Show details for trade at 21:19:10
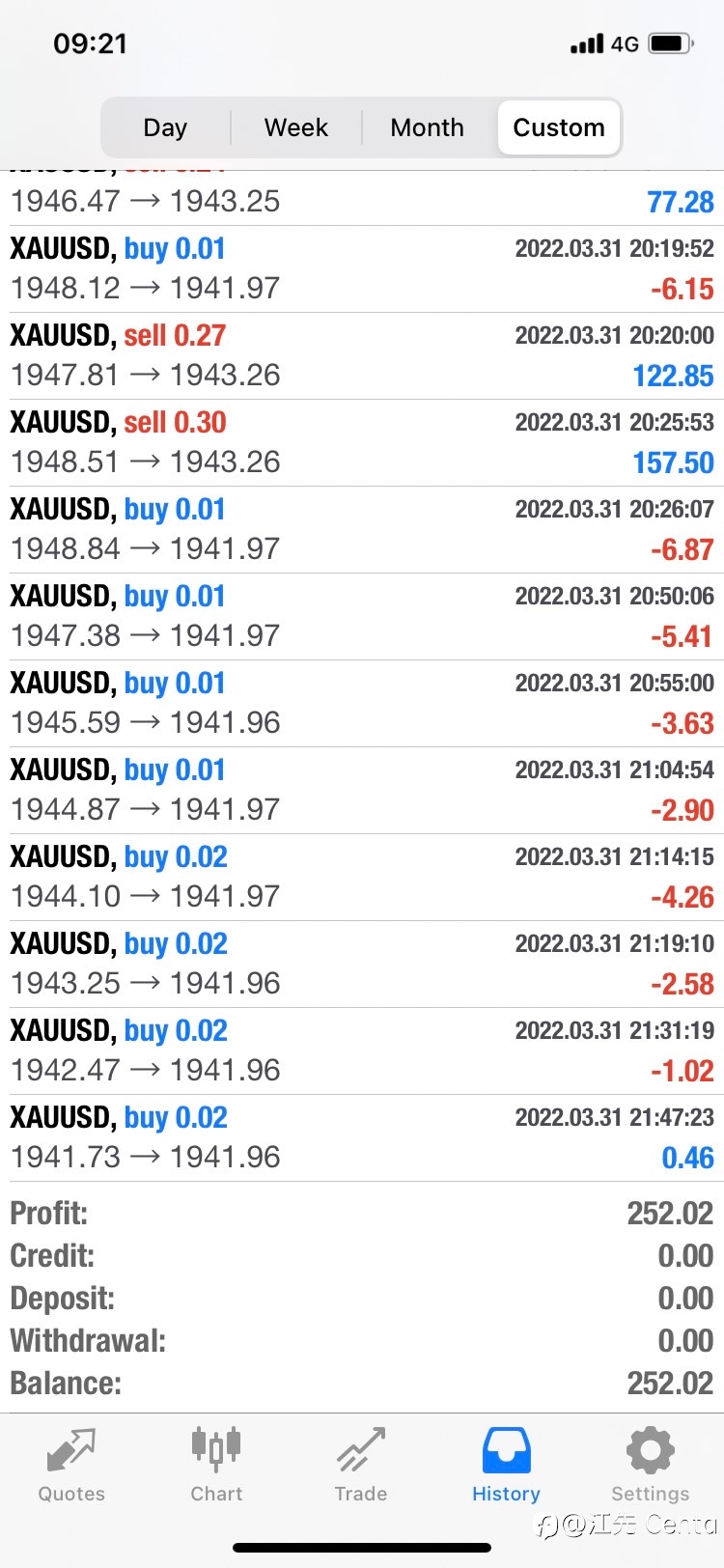 tap(362, 965)
